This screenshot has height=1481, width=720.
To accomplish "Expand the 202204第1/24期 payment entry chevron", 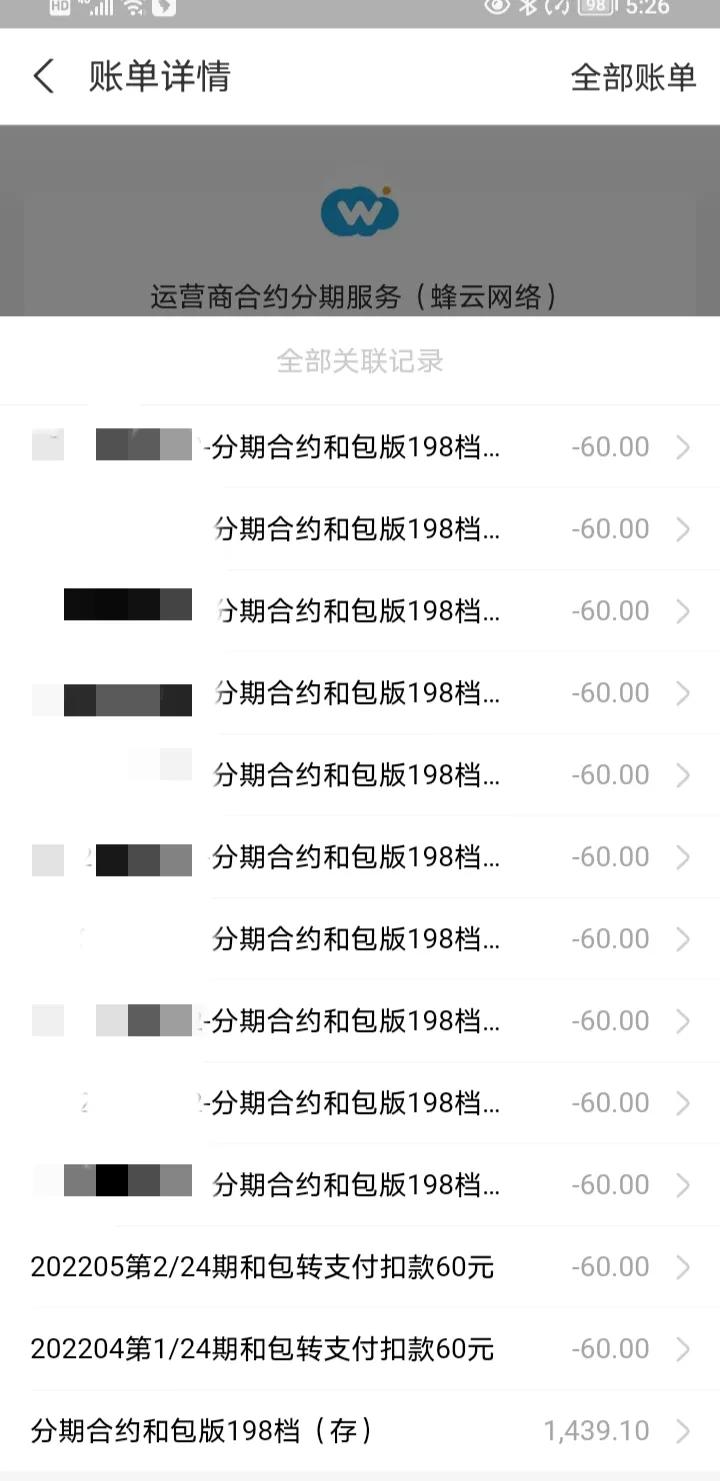I will pos(684,1348).
